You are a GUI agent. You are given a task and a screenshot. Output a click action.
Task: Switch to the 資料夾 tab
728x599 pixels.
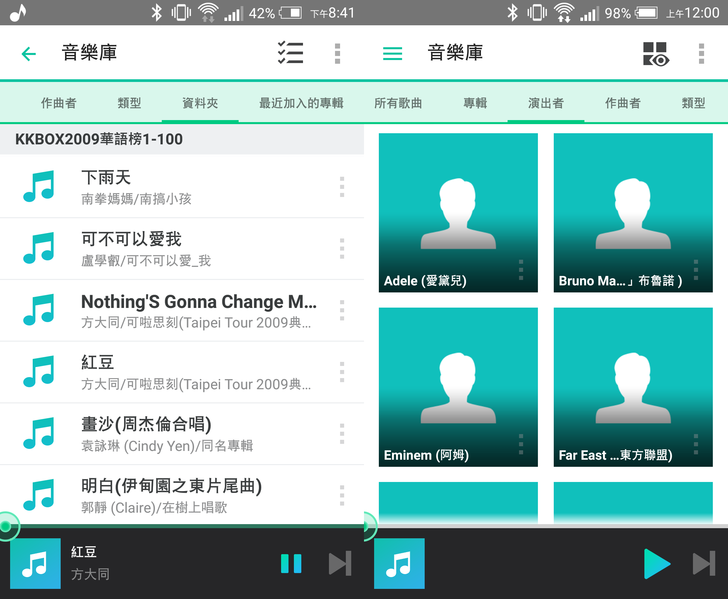(x=200, y=103)
